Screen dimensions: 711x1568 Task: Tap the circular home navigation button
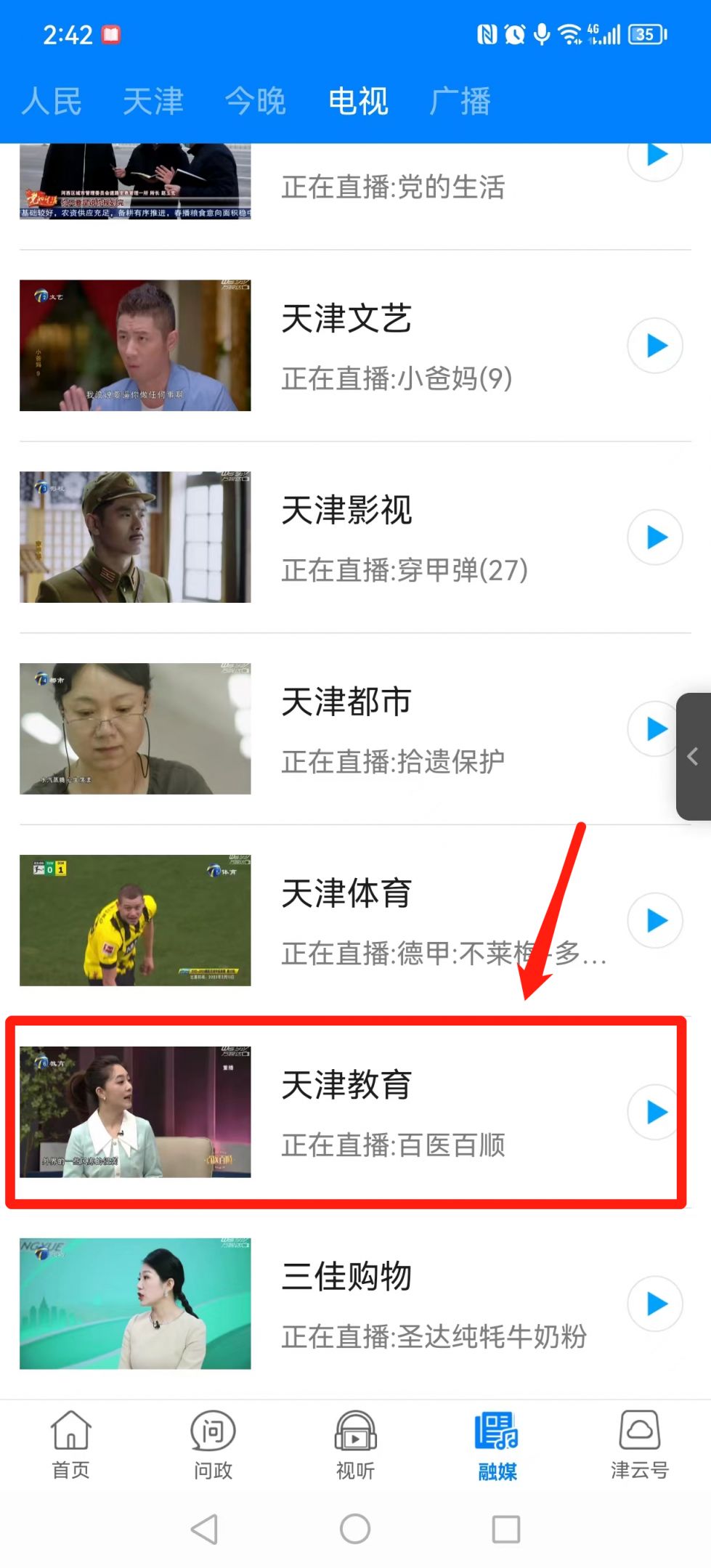[354, 1527]
